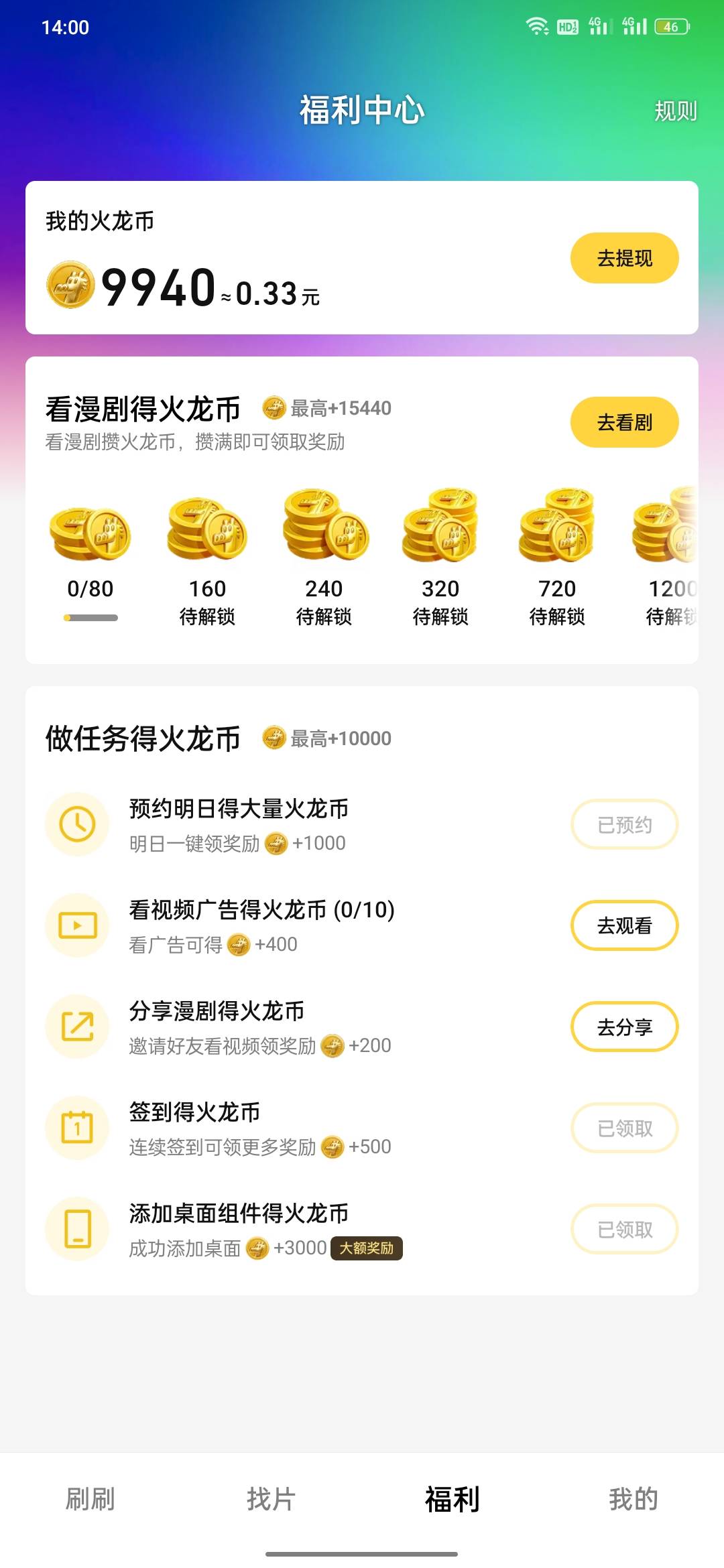724x1568 pixels.
Task: Switch to the 刷刷 tab
Action: (90, 1499)
